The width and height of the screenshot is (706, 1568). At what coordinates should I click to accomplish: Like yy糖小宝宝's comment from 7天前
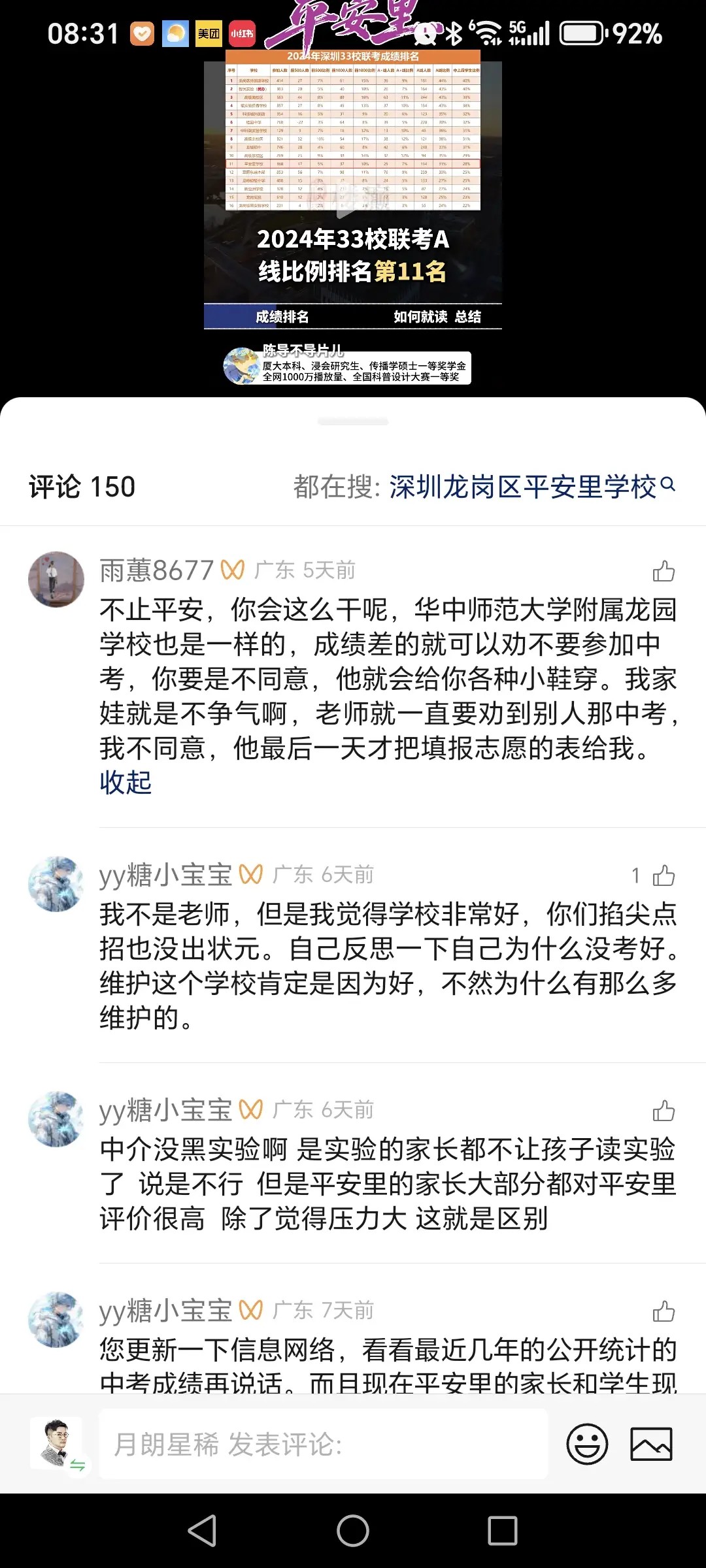point(664,1311)
